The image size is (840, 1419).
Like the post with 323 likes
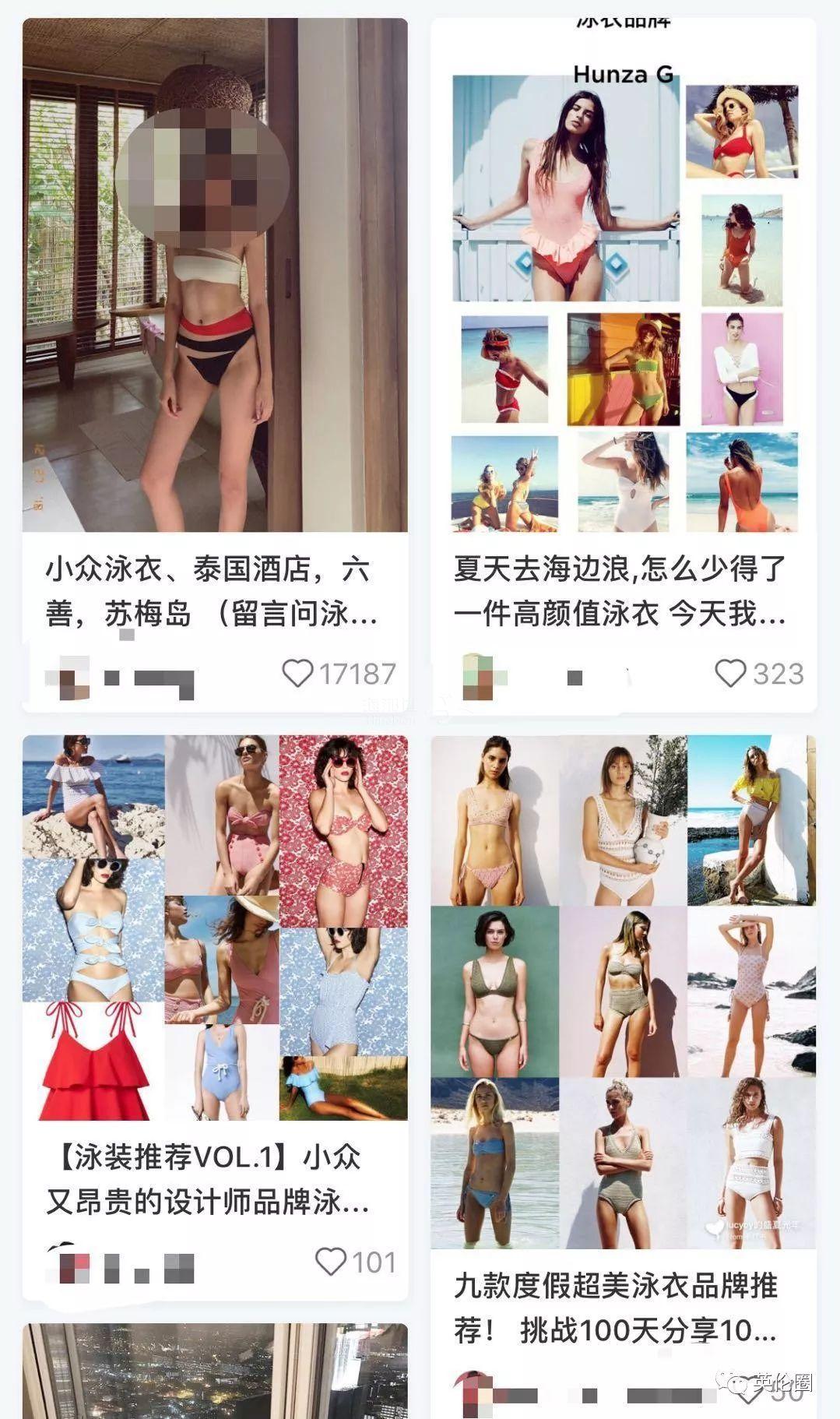tap(730, 674)
